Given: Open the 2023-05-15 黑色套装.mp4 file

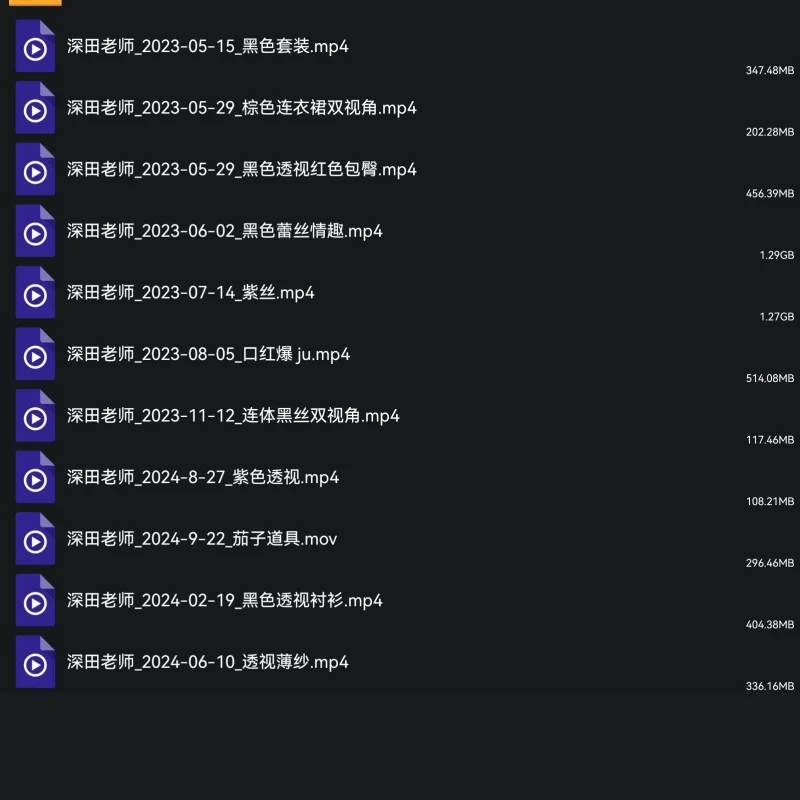Looking at the screenshot, I should [207, 47].
